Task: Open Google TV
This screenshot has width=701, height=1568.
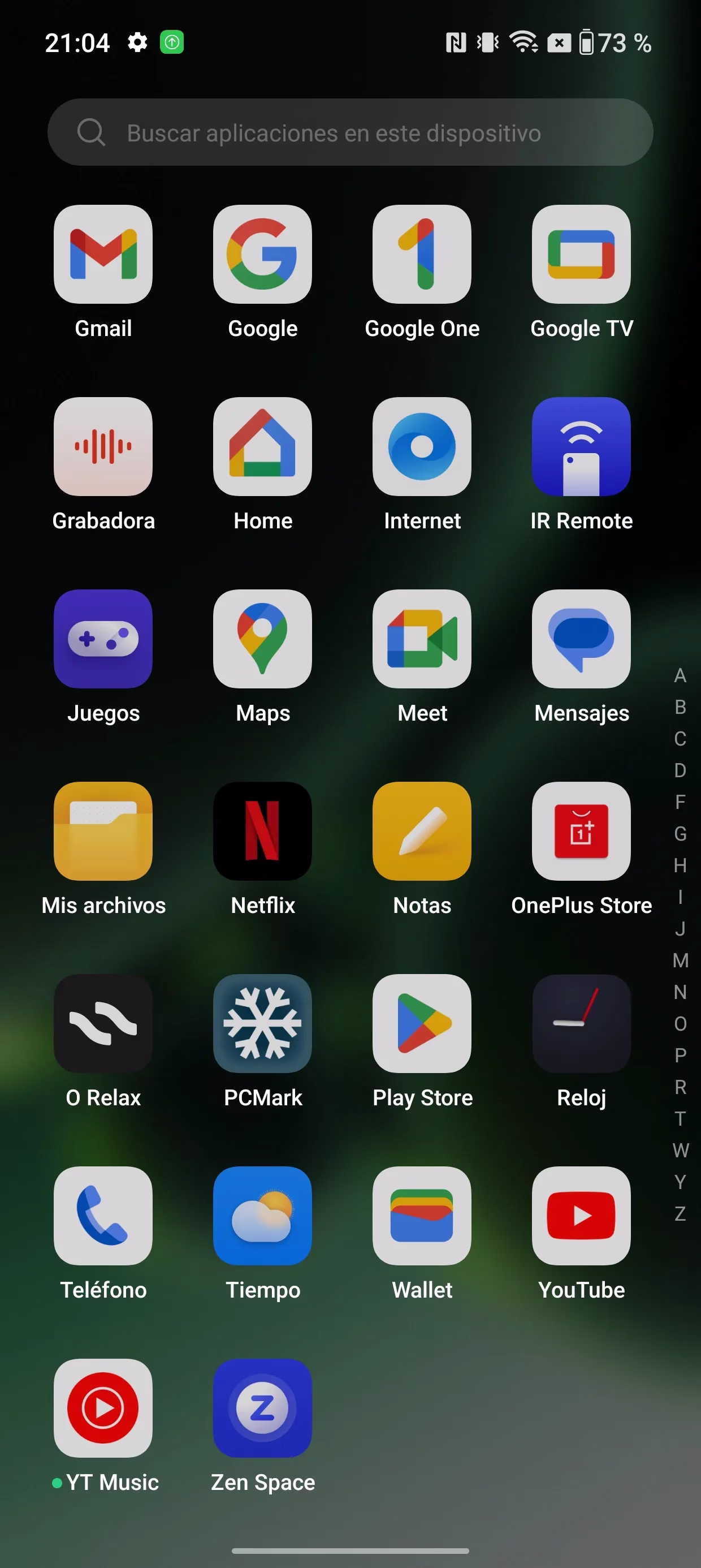Action: click(581, 255)
